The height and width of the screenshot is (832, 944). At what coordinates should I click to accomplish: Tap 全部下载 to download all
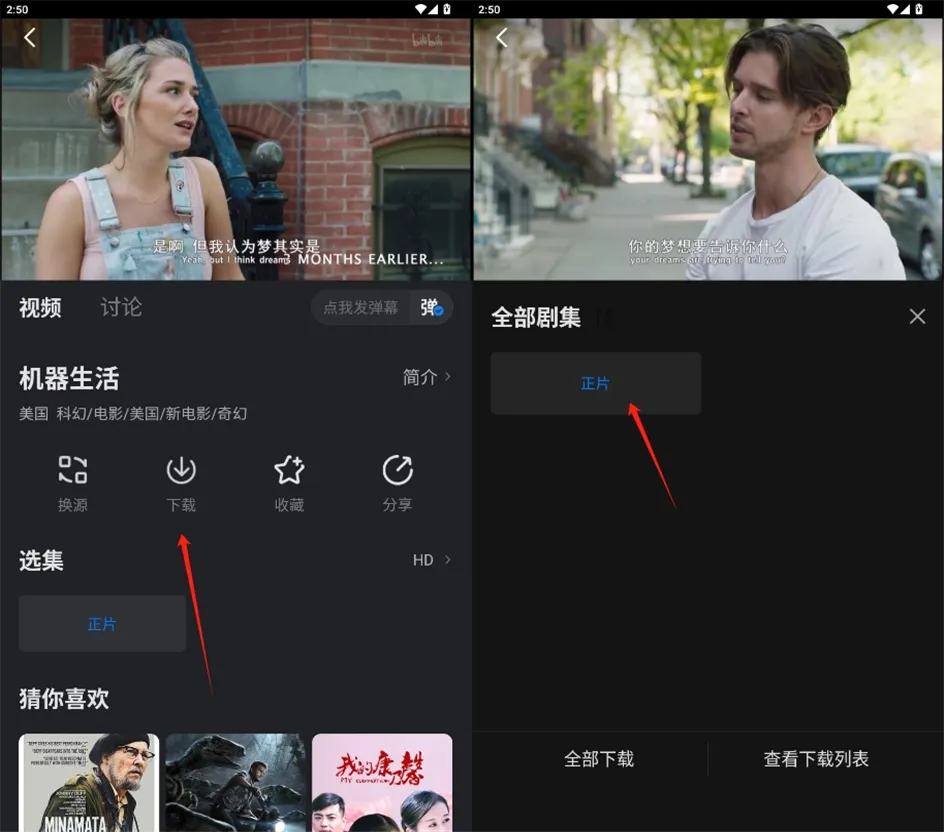[598, 759]
